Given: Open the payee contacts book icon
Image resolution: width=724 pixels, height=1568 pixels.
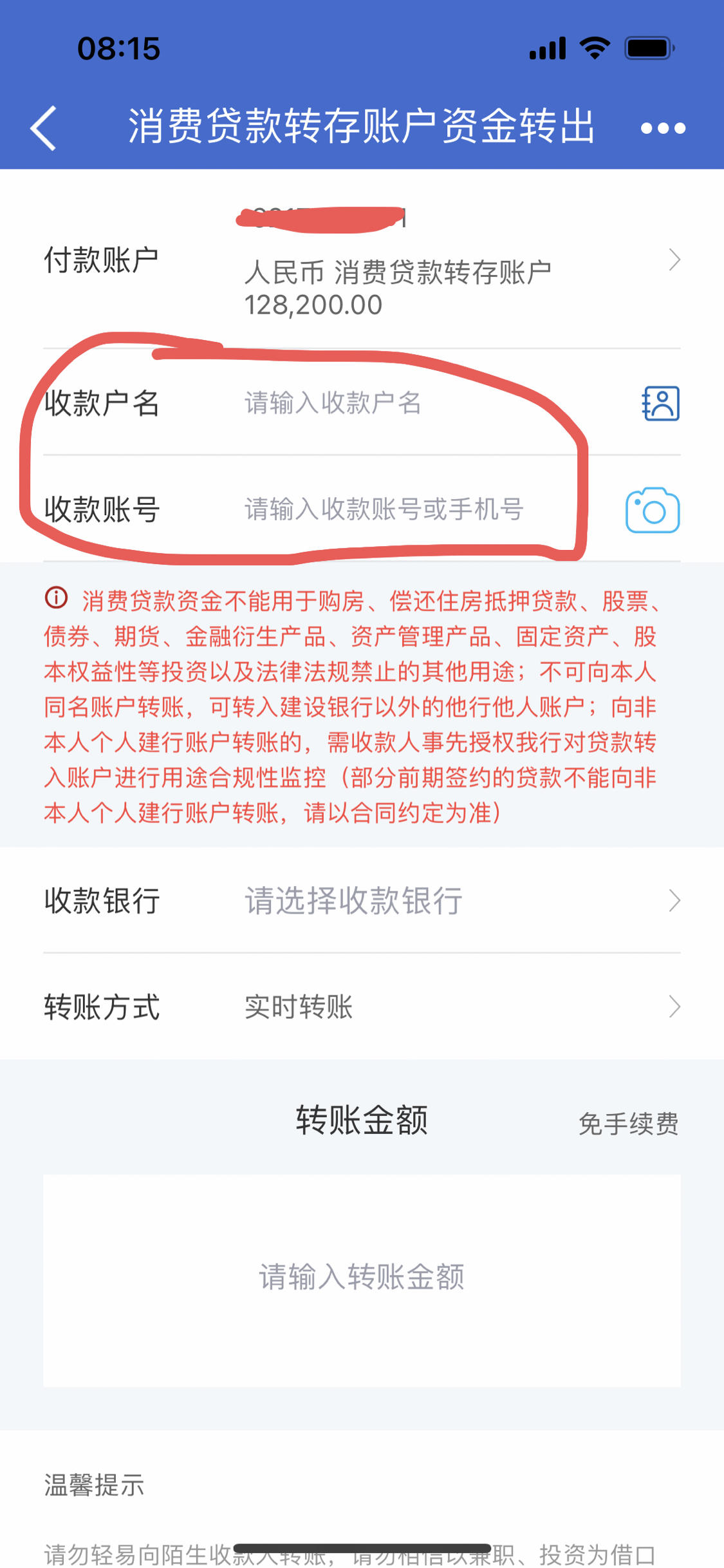Looking at the screenshot, I should pyautogui.click(x=661, y=404).
